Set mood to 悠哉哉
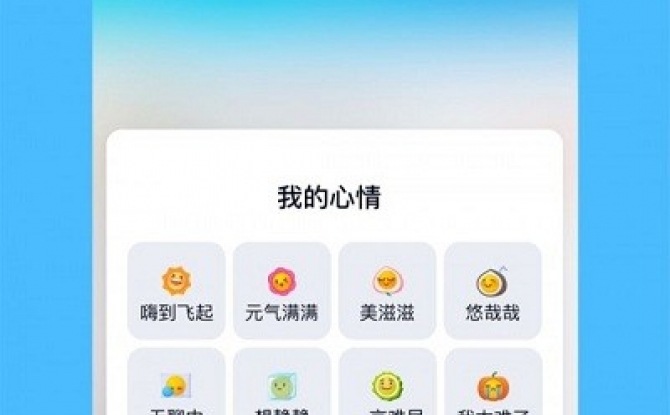Screen dimensions: 670x415 [492, 291]
